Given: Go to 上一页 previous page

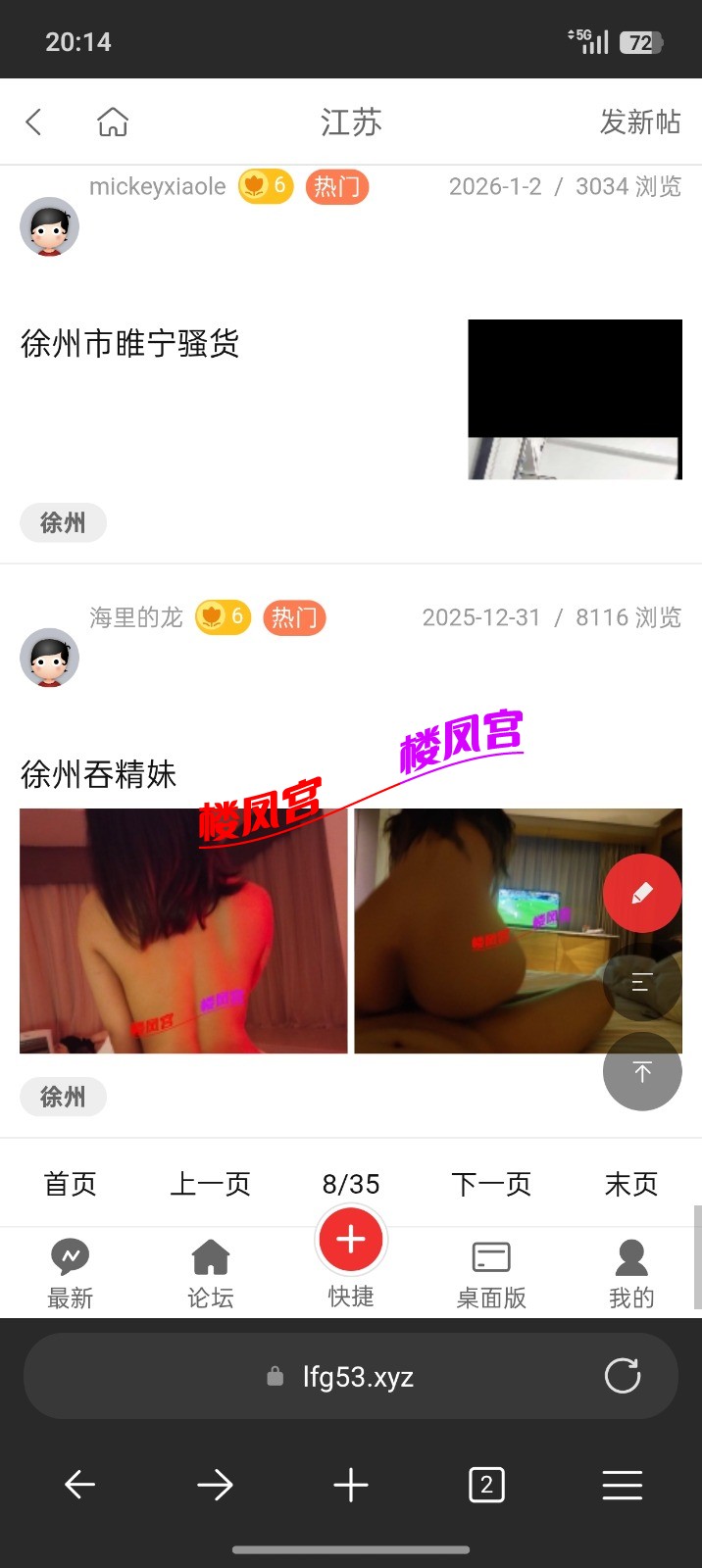Looking at the screenshot, I should click(x=211, y=1184).
